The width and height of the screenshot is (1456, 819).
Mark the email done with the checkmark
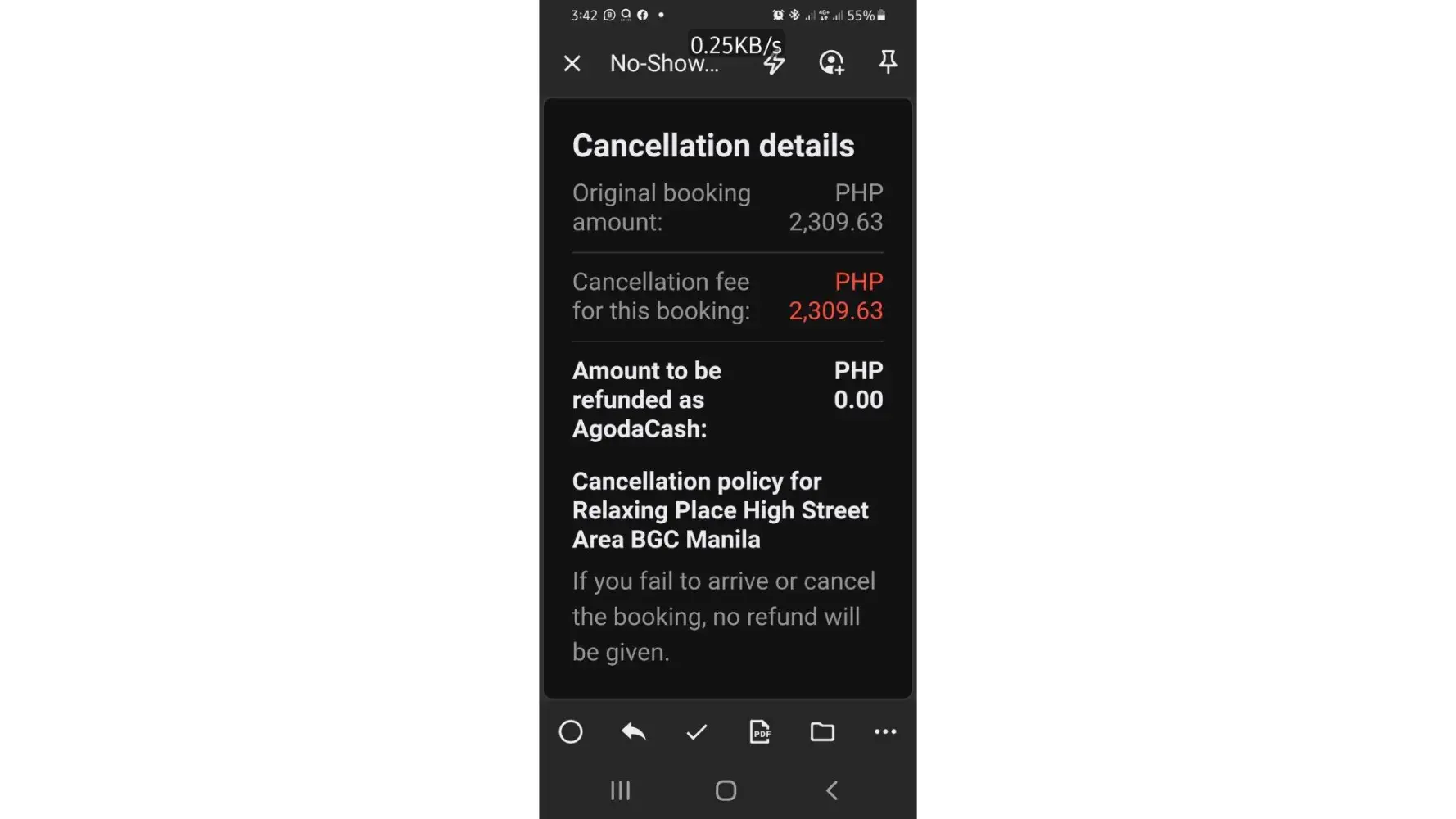tap(696, 731)
